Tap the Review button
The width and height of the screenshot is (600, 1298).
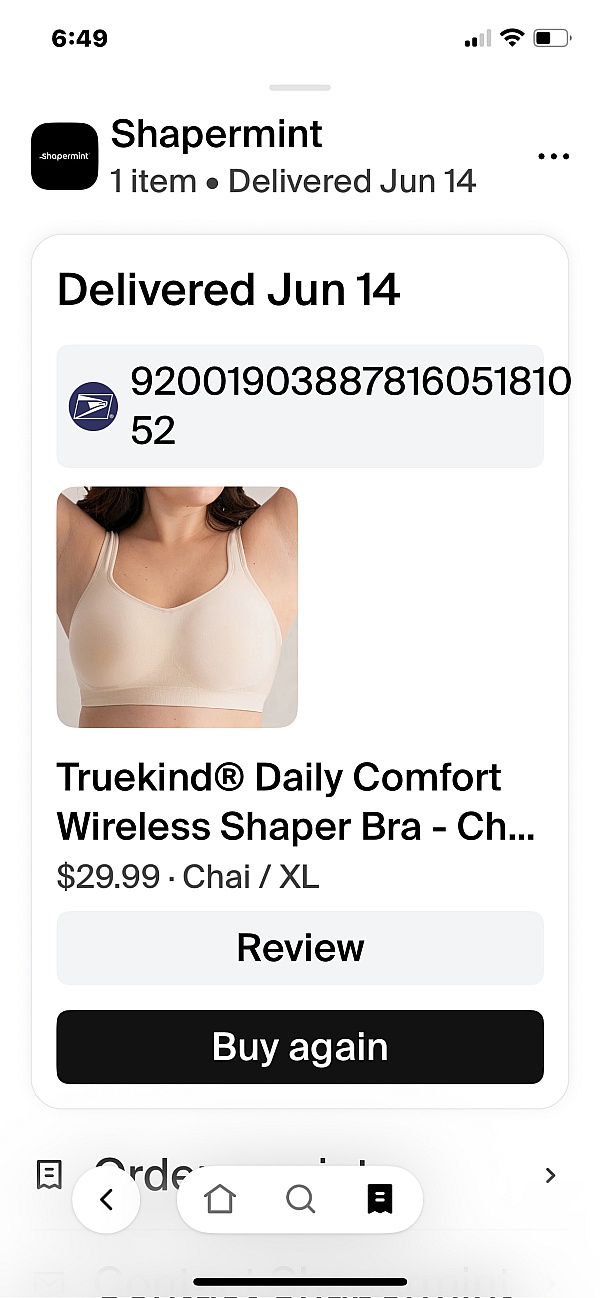click(300, 948)
